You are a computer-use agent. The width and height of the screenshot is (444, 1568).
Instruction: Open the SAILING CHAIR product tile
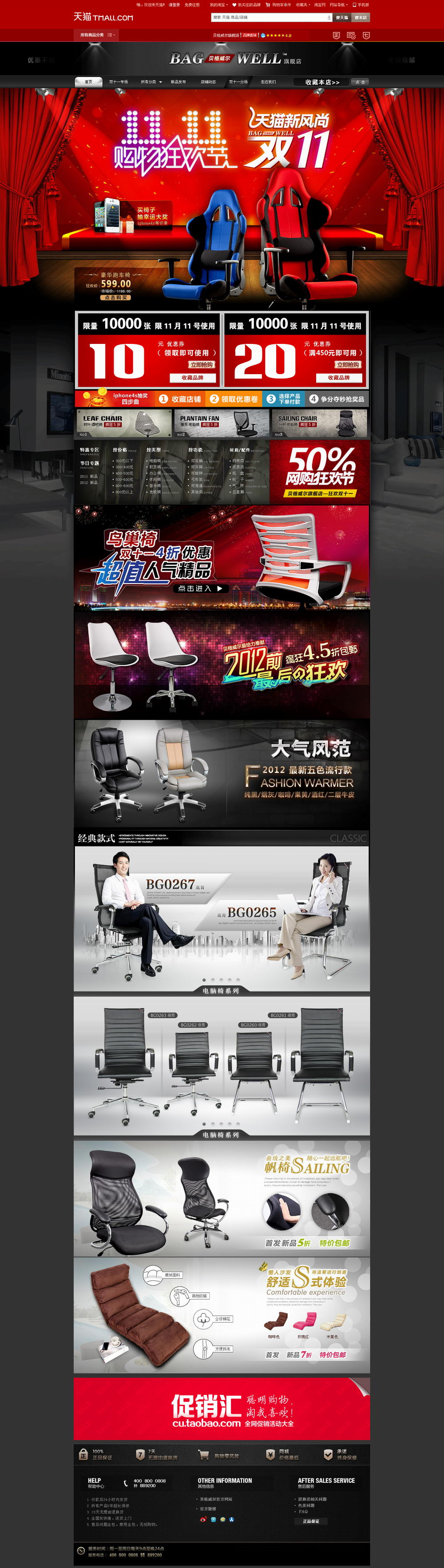tap(319, 423)
